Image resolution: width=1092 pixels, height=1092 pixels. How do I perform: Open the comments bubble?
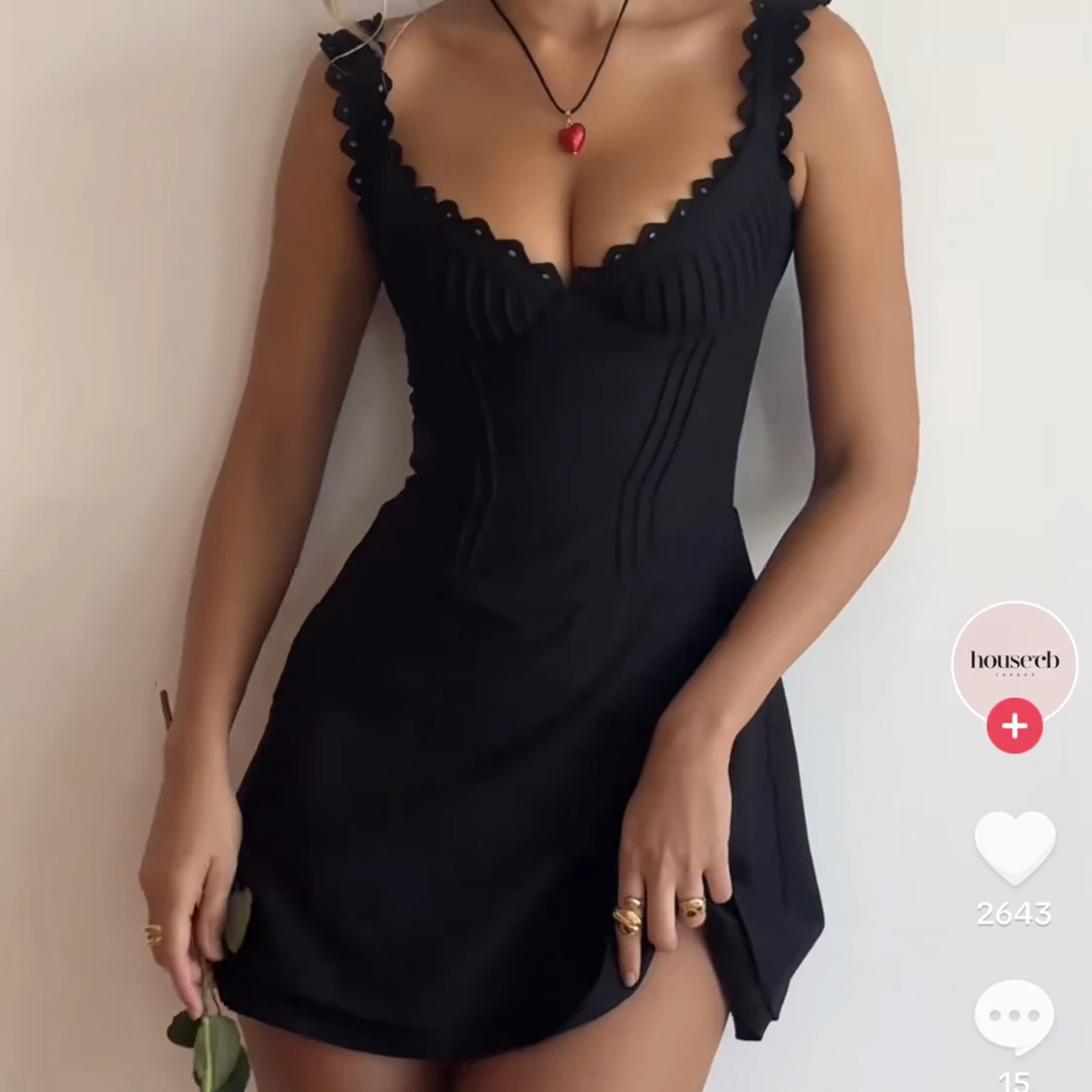(x=1014, y=1016)
